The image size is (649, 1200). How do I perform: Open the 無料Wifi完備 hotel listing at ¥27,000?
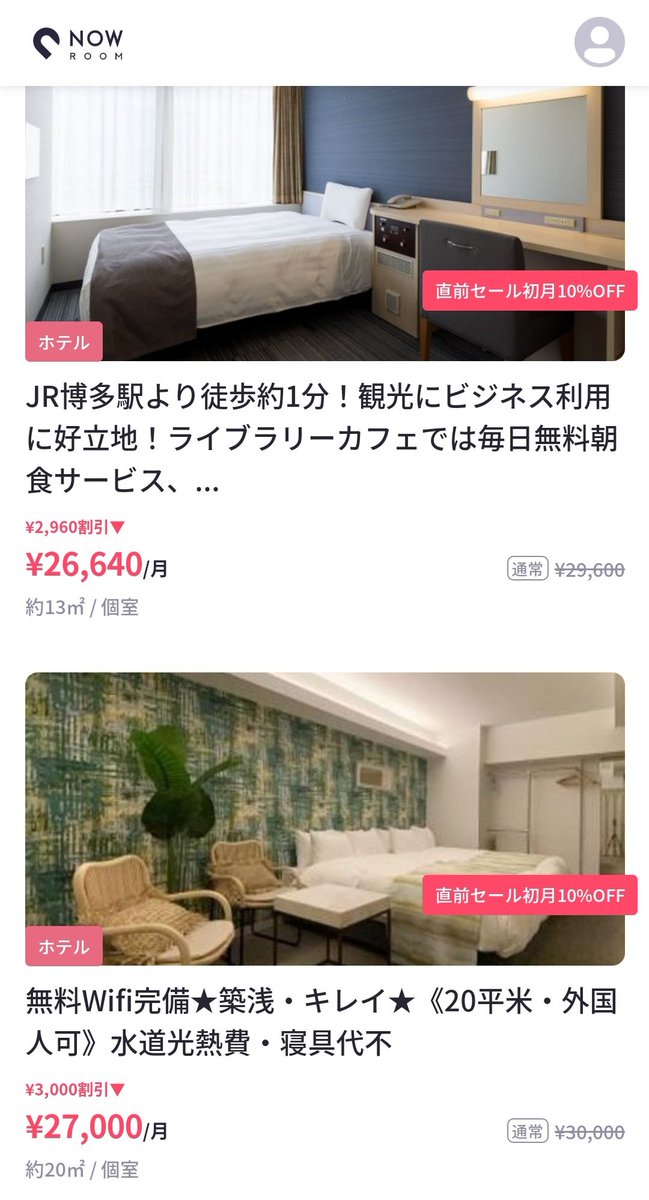[324, 1020]
